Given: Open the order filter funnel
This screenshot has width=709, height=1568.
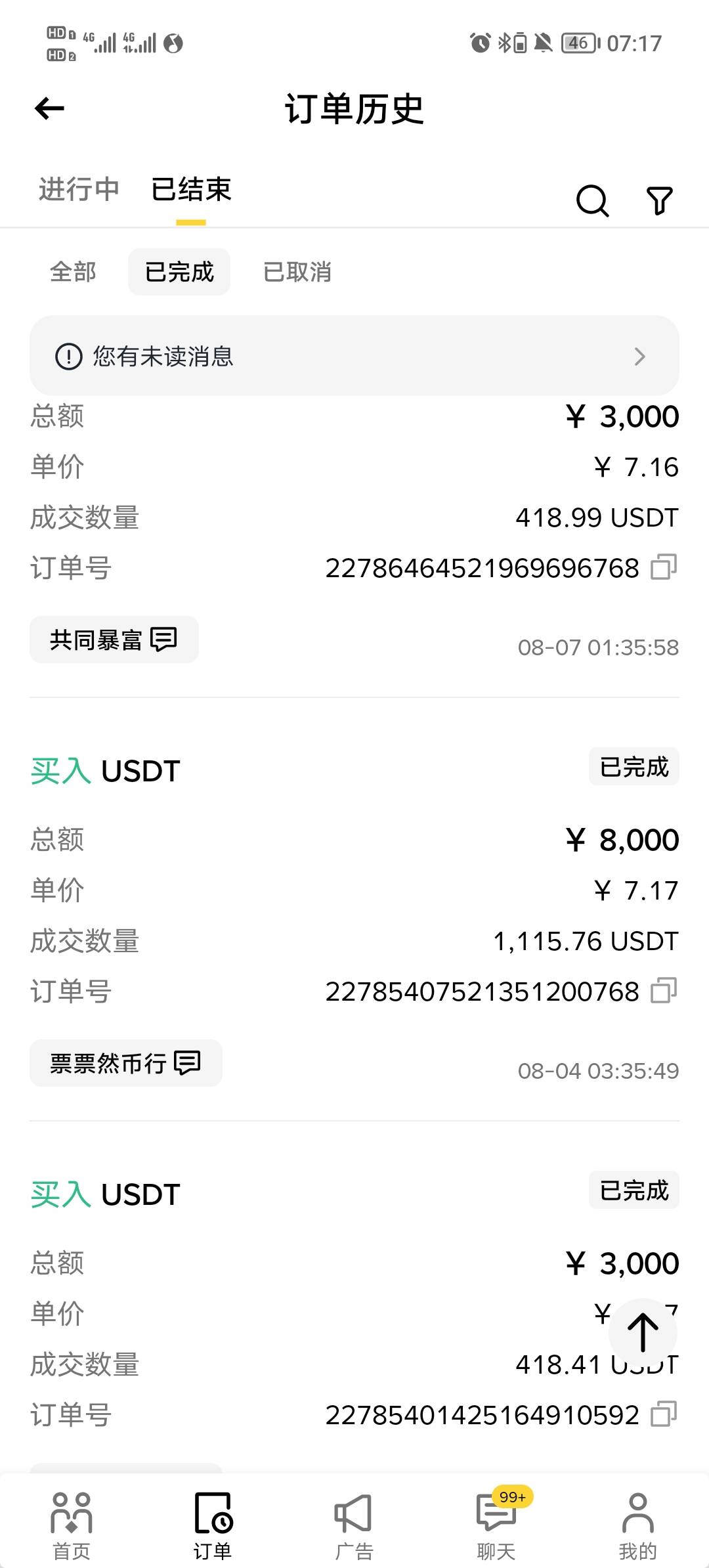Looking at the screenshot, I should [659, 200].
